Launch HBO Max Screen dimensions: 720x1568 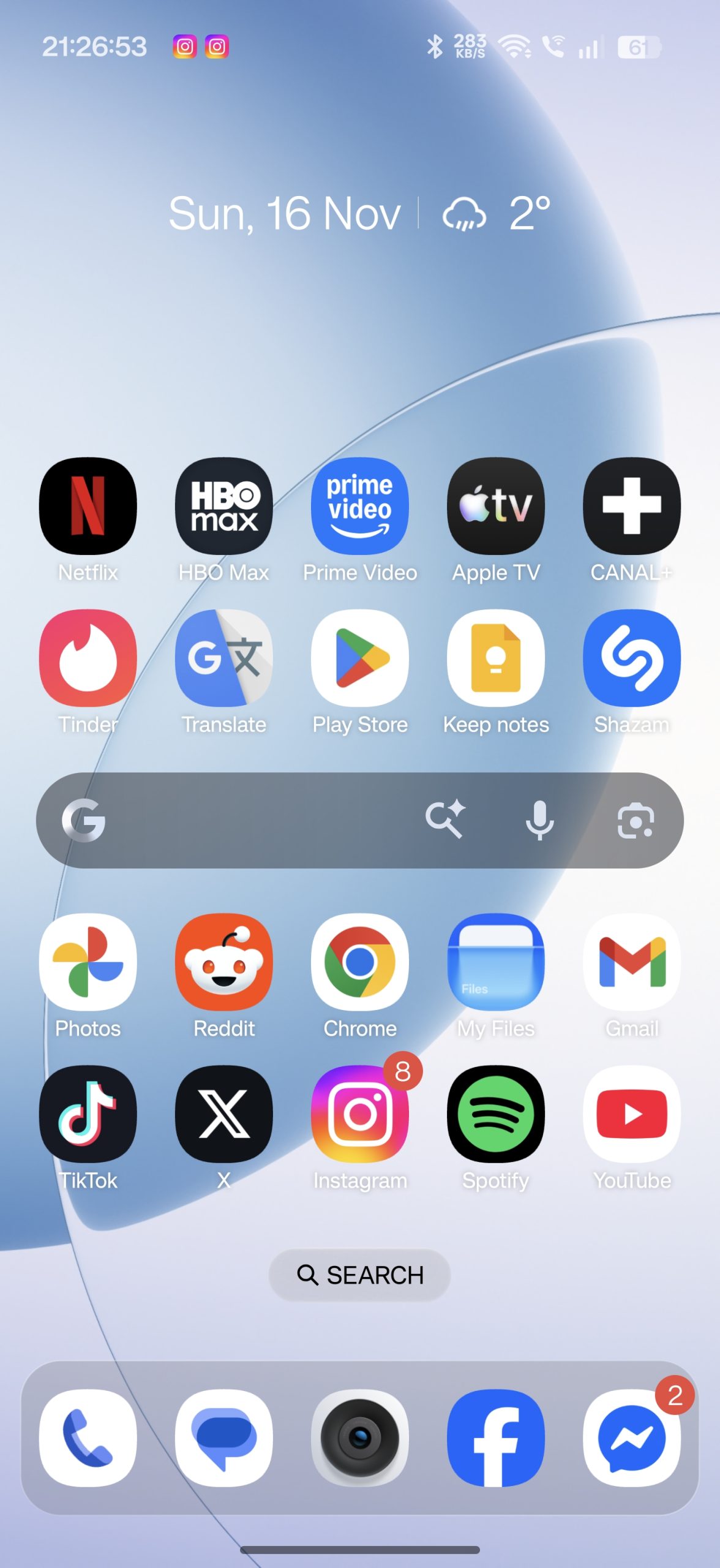pyautogui.click(x=224, y=506)
